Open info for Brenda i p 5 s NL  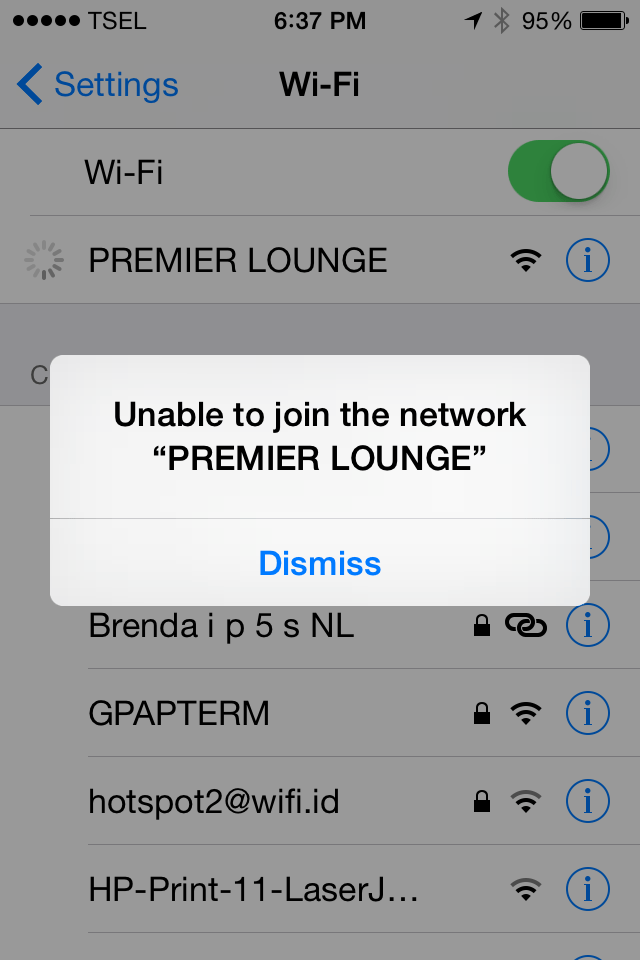pos(587,626)
